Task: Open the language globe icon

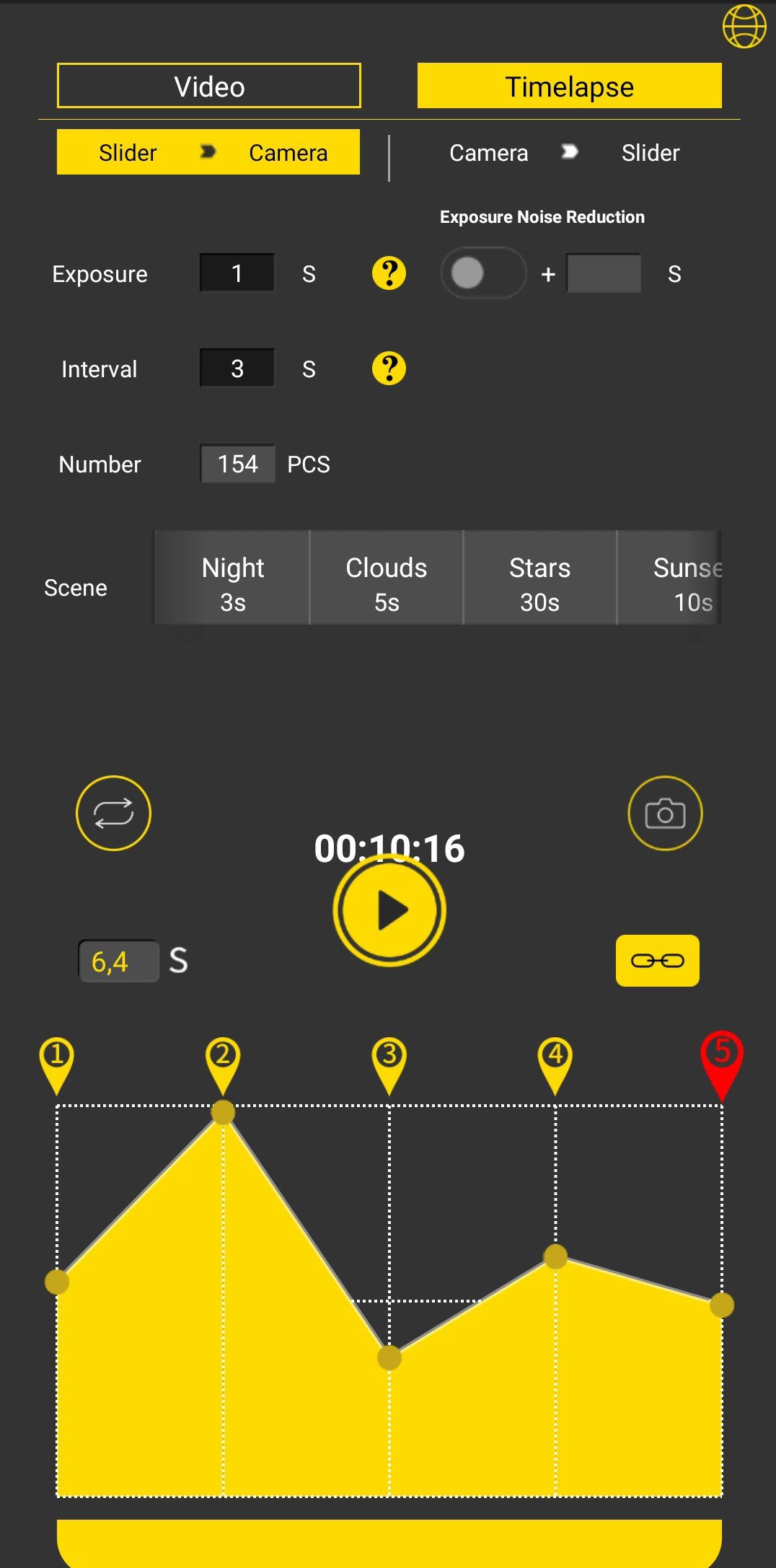Action: click(x=744, y=27)
